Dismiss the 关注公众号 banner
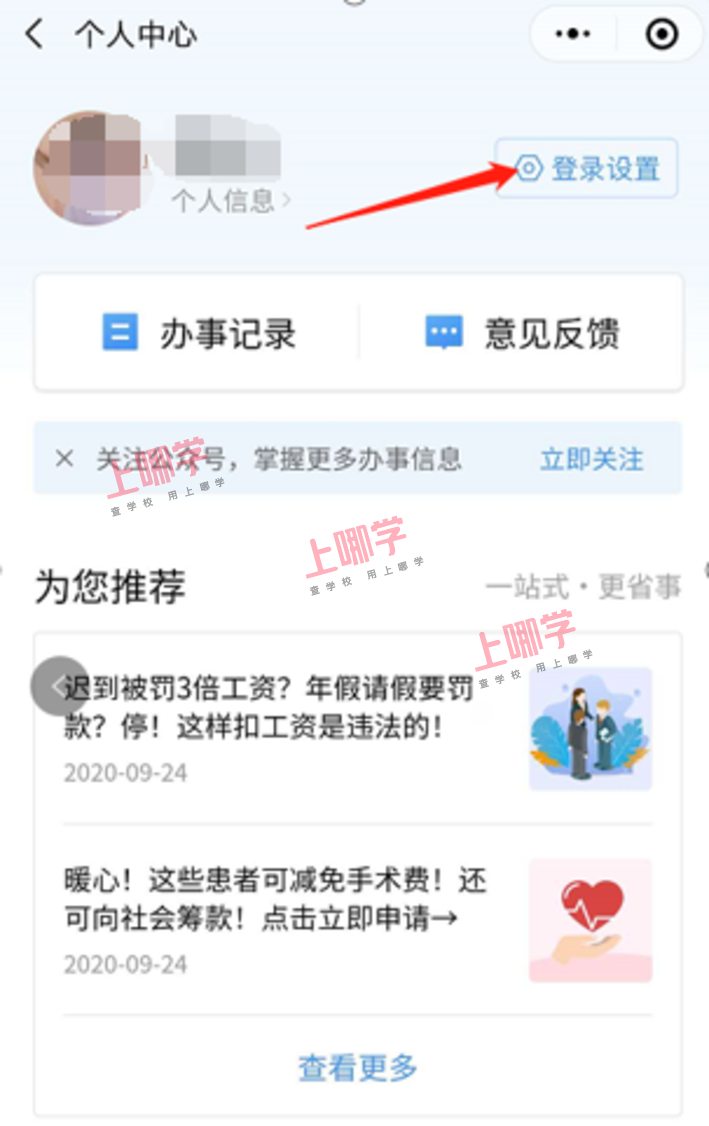The width and height of the screenshot is (709, 1126). (x=65, y=459)
